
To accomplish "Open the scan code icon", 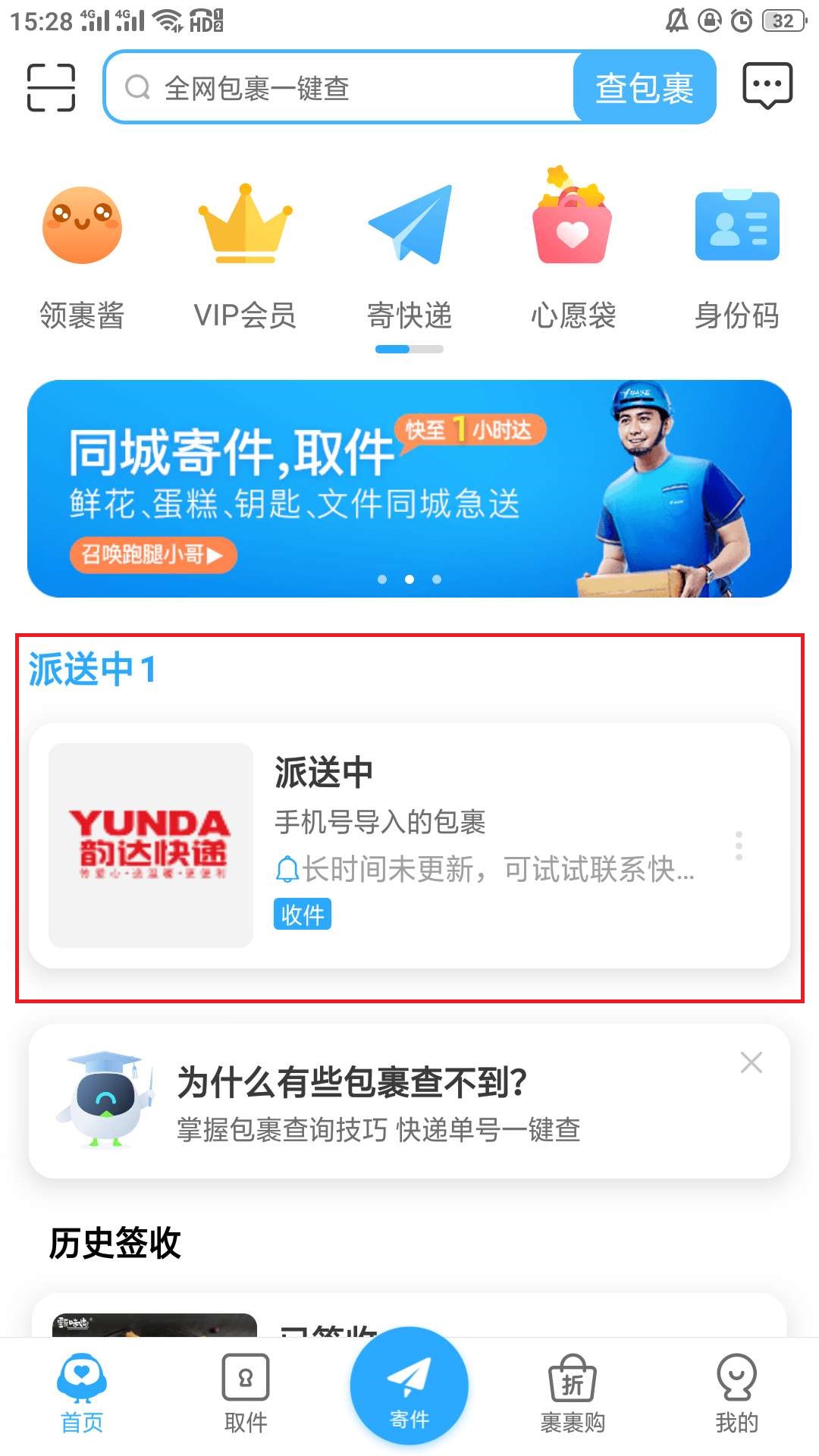I will [x=51, y=87].
